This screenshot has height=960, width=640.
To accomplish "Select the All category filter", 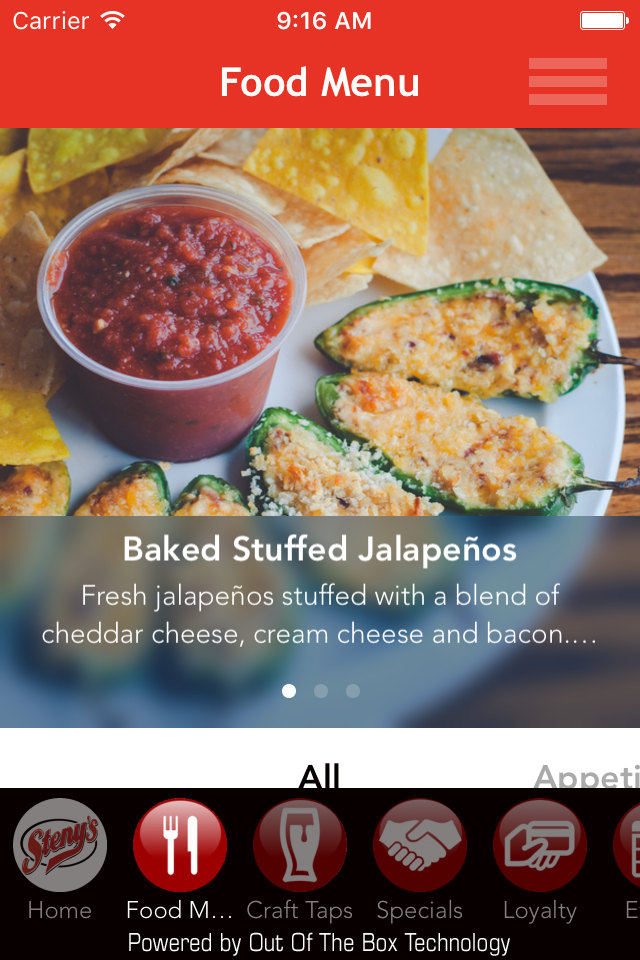I will [x=319, y=776].
